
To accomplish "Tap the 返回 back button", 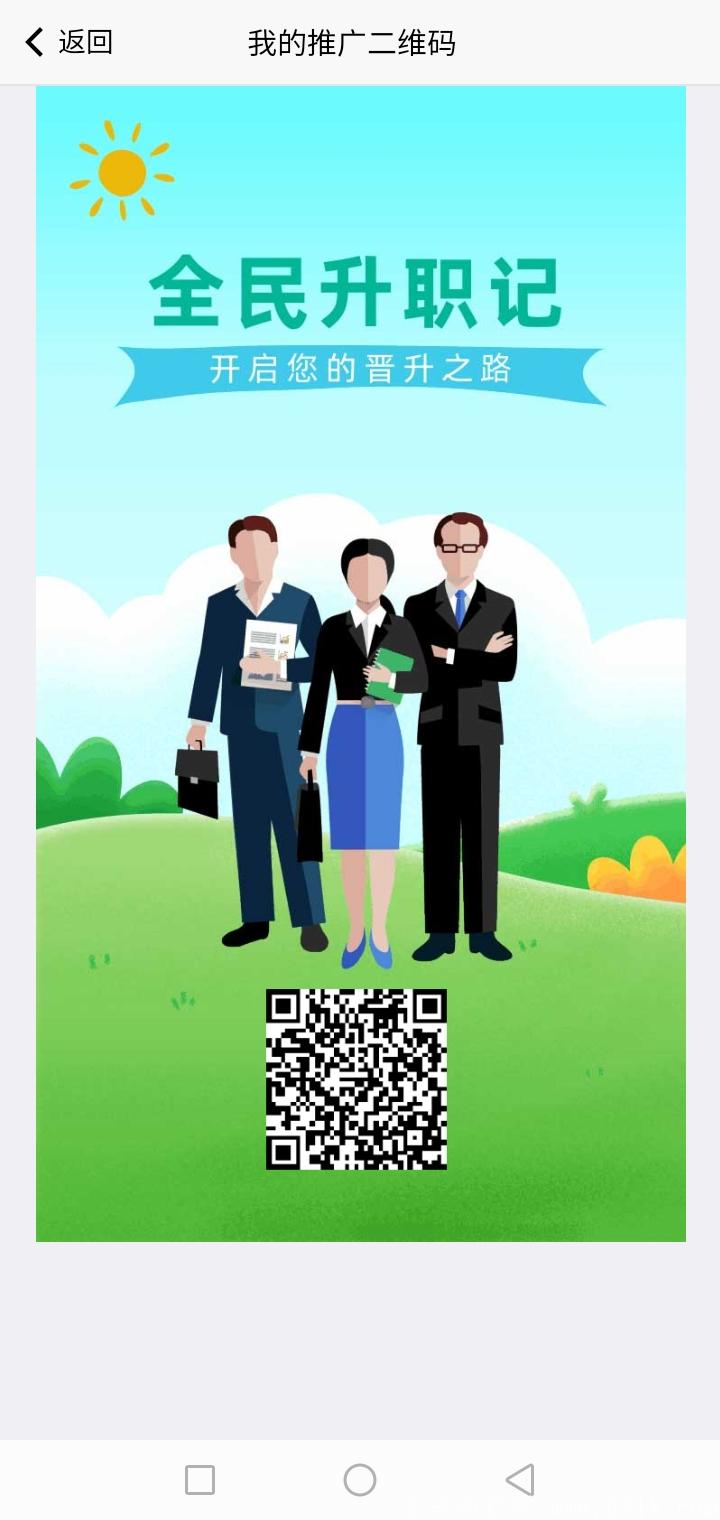I will click(68, 42).
